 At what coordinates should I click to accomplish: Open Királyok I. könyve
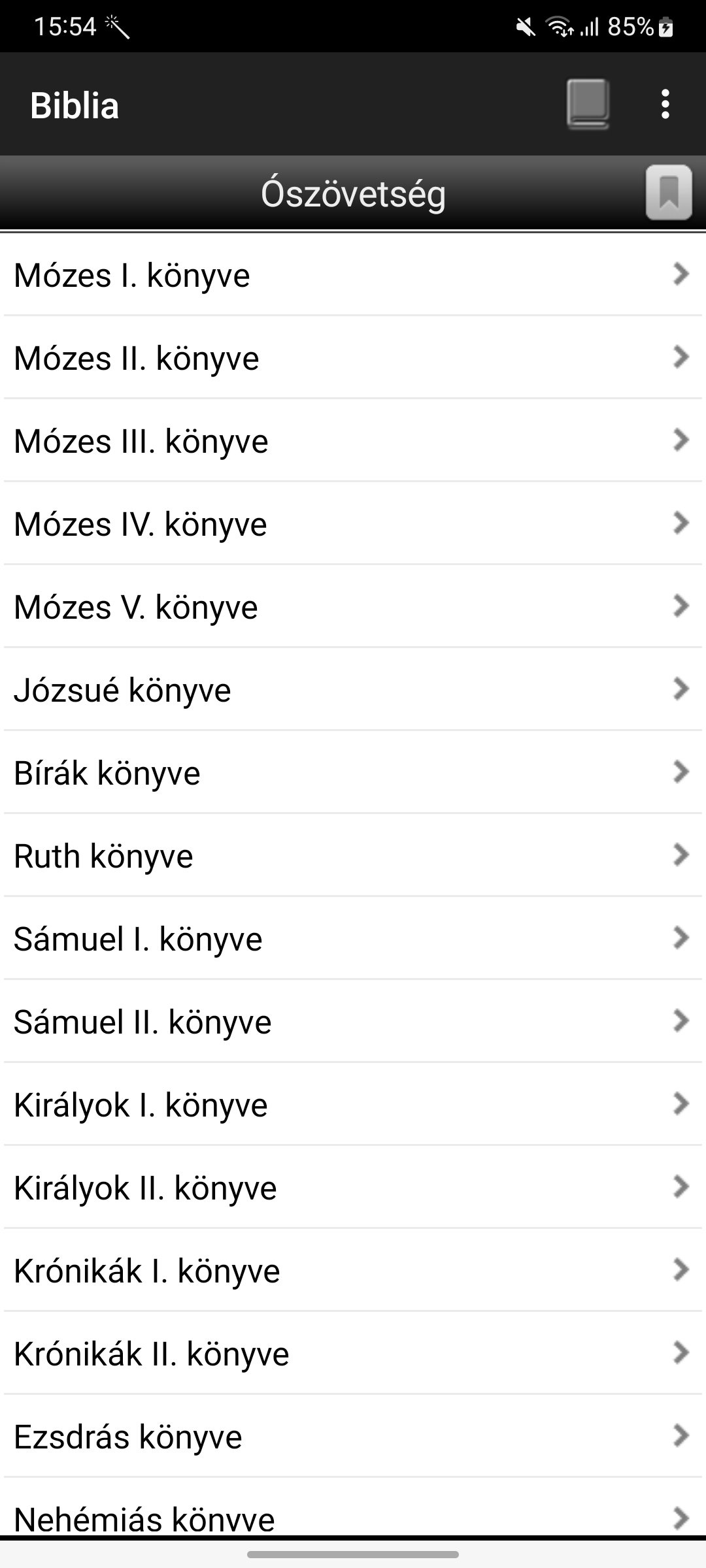coord(353,1104)
